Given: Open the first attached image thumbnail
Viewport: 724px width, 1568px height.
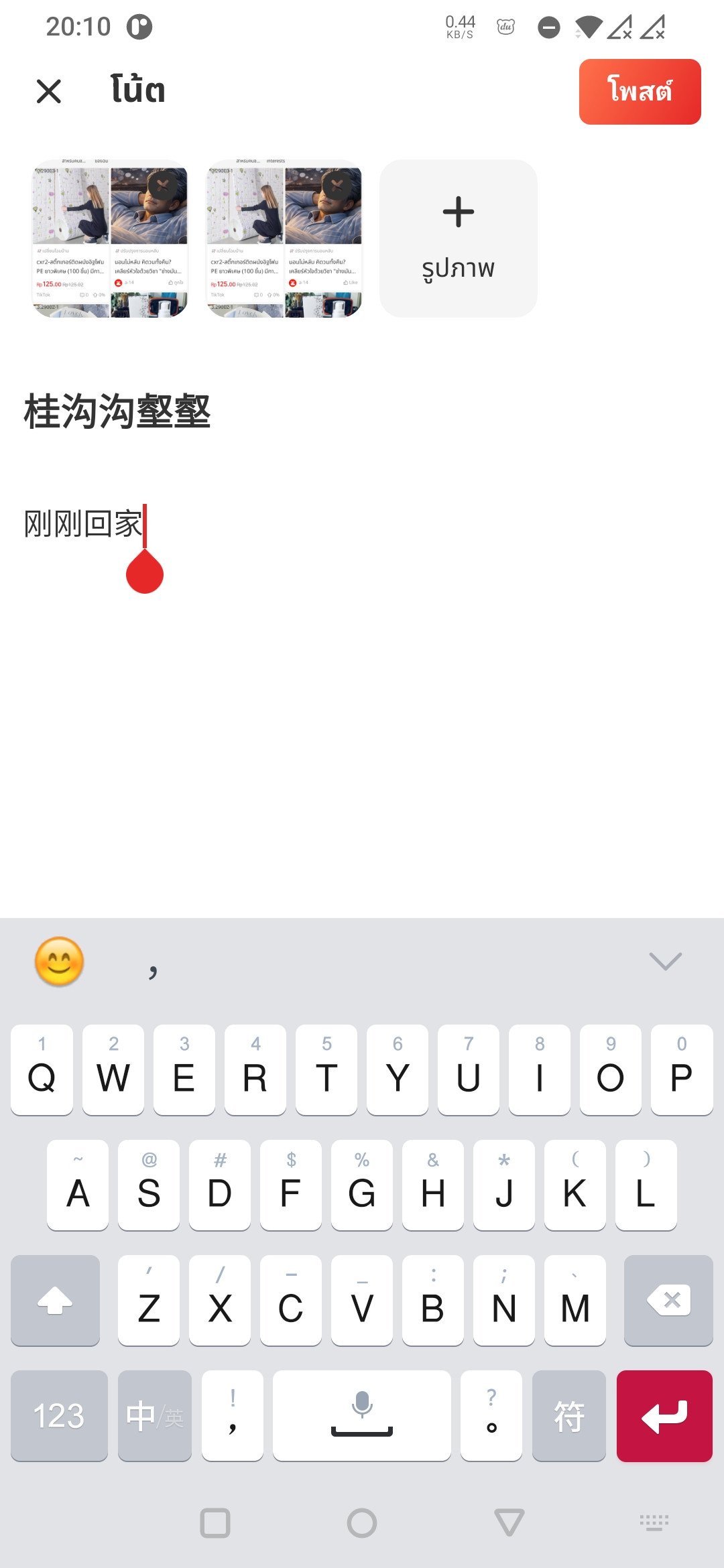Looking at the screenshot, I should pyautogui.click(x=110, y=239).
